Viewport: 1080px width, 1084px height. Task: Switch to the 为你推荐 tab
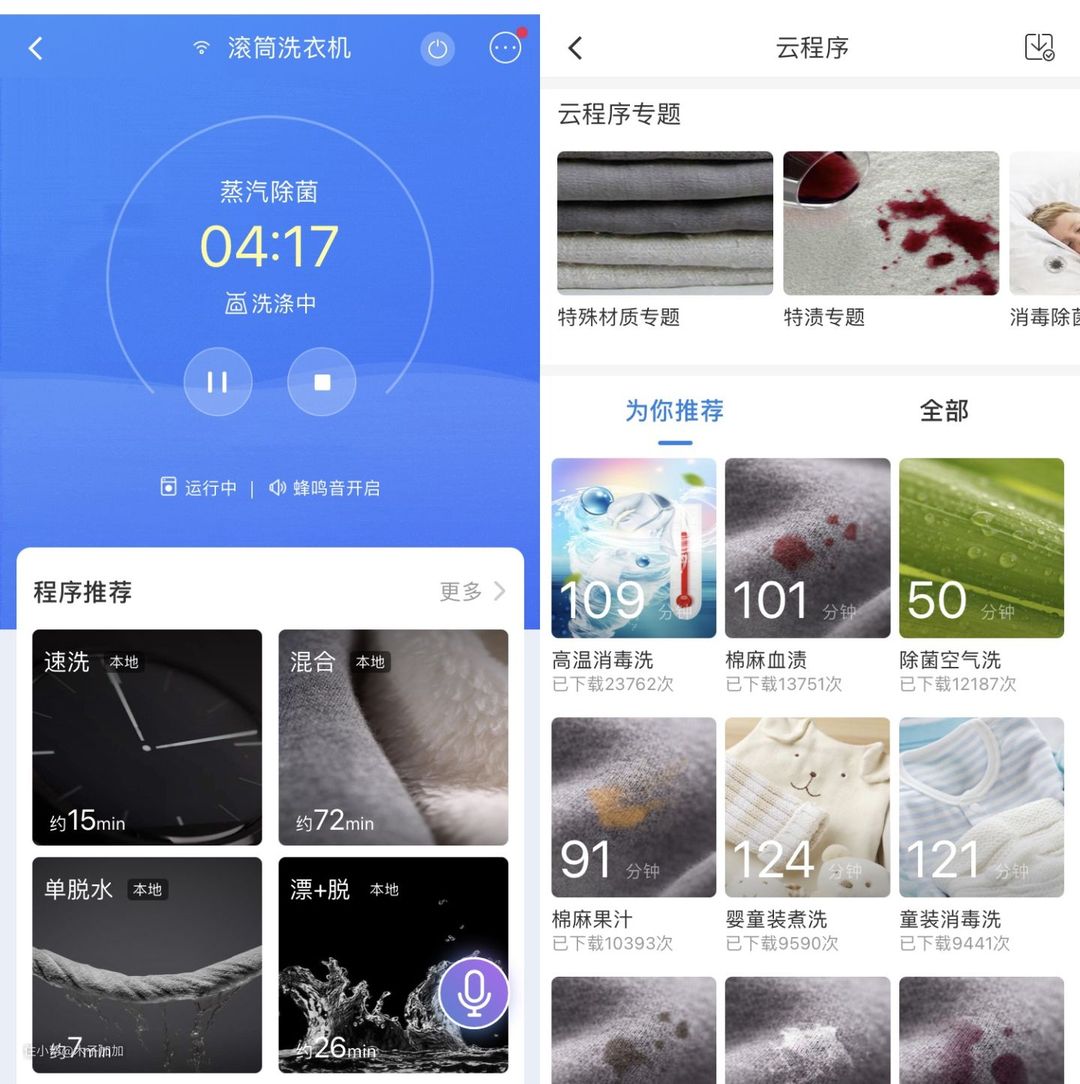[674, 410]
